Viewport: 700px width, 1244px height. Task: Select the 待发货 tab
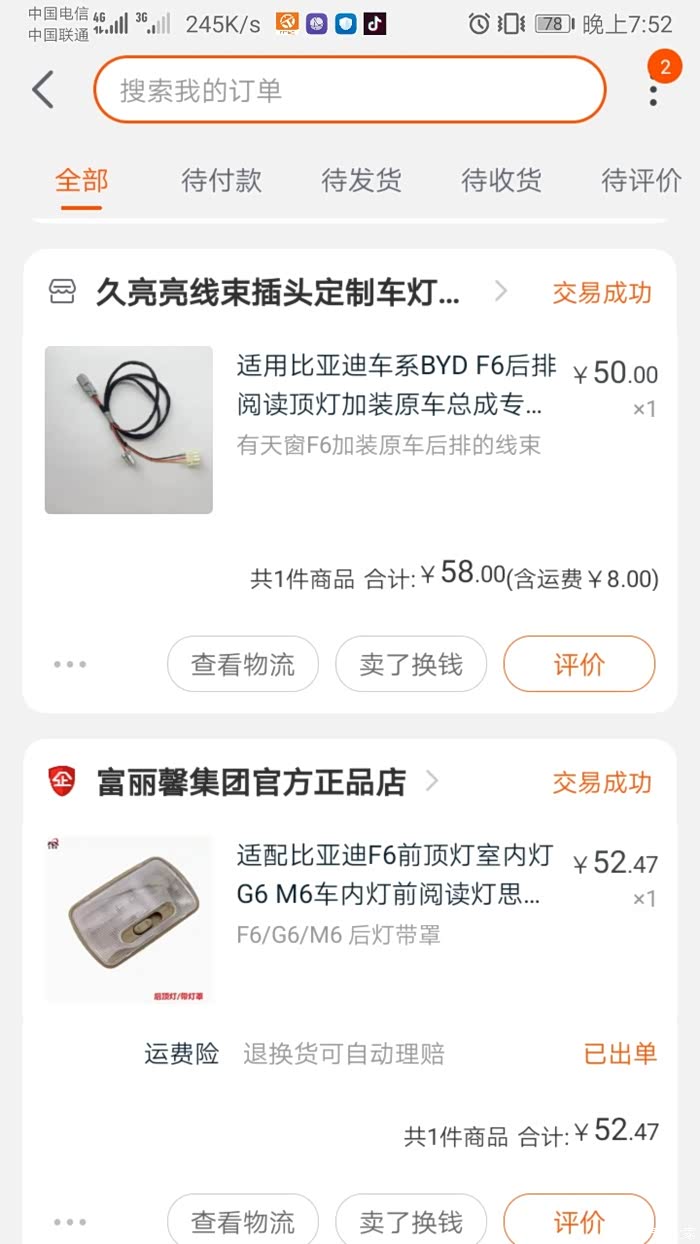coord(361,181)
